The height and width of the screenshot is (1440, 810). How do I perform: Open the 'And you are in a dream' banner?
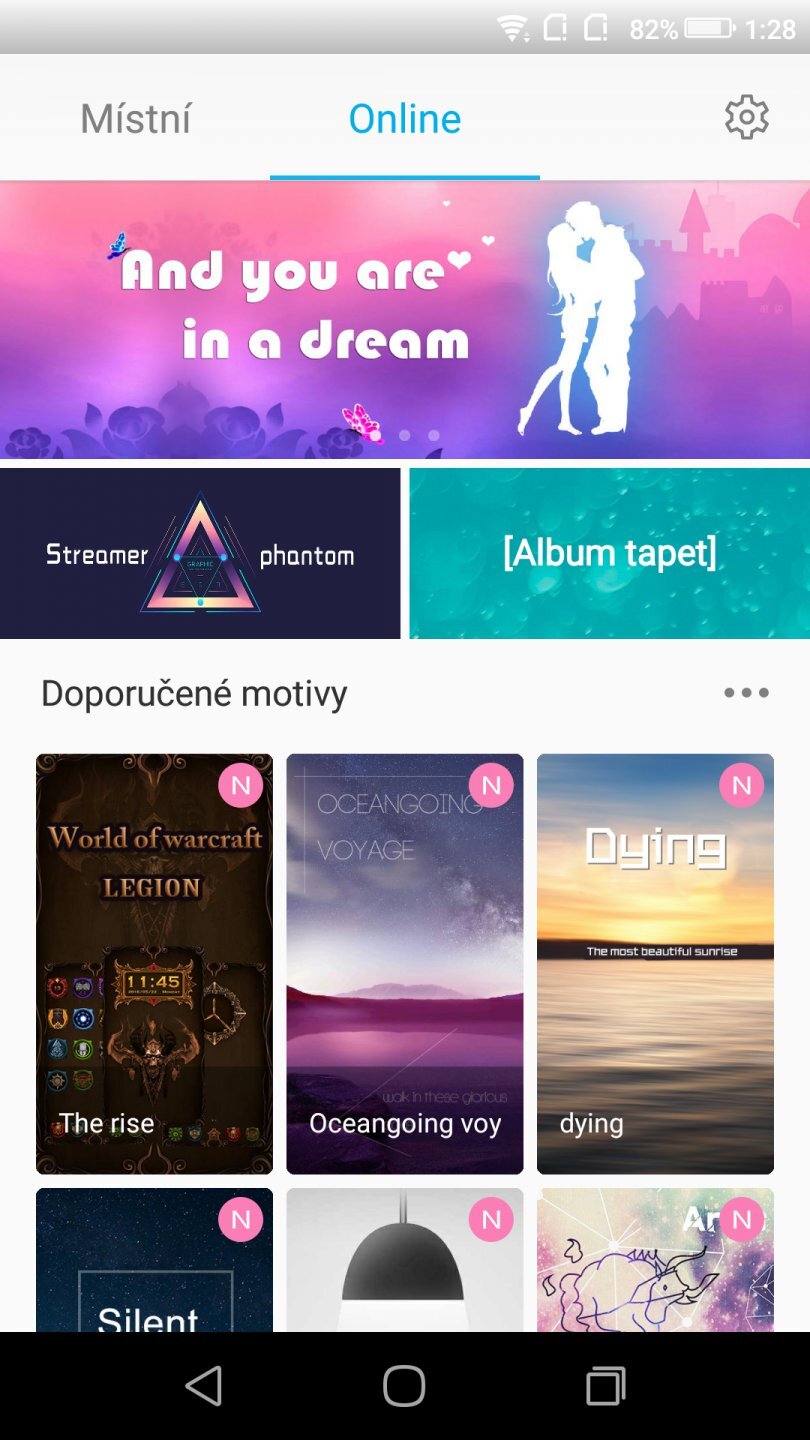tap(404, 320)
